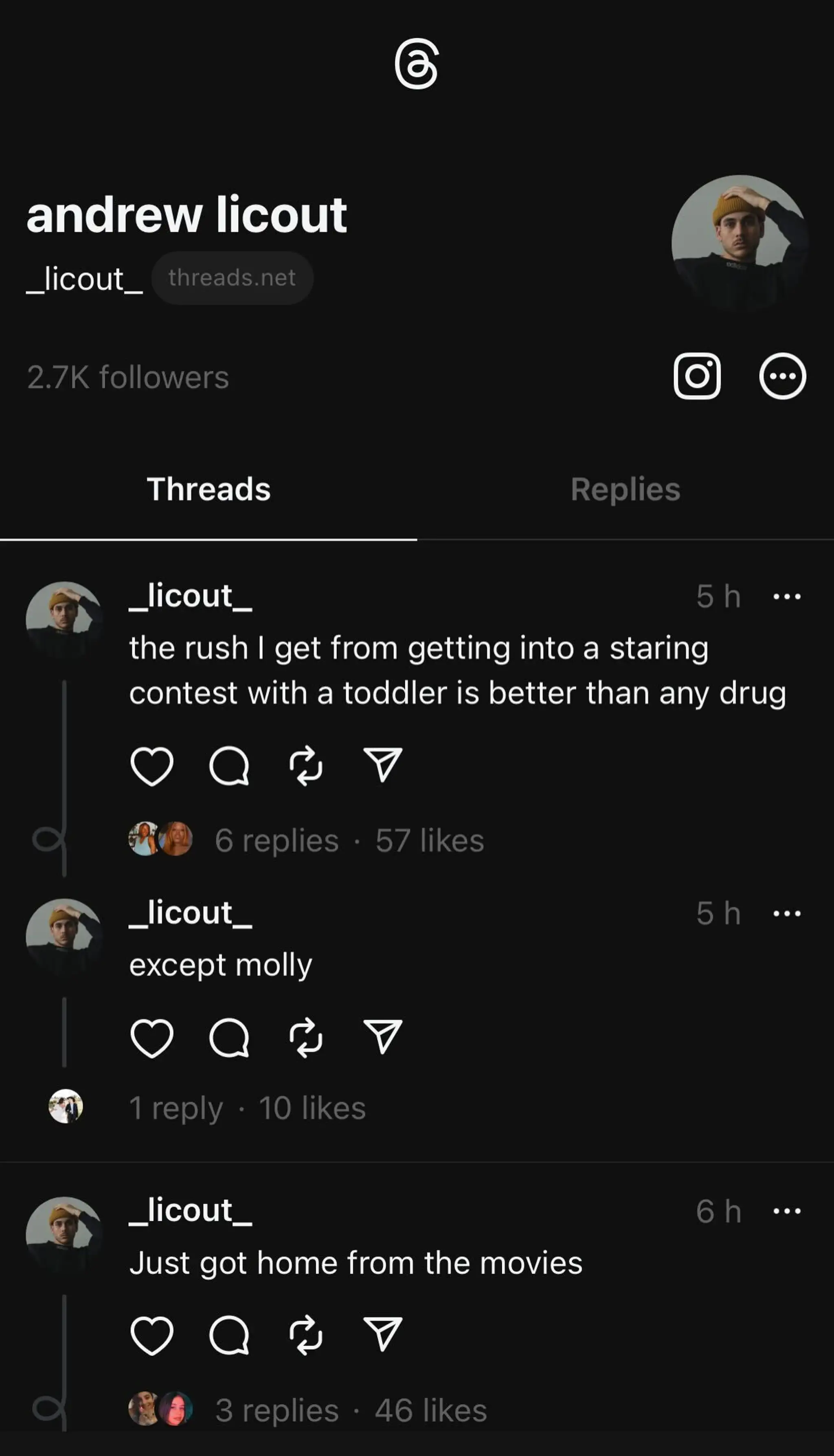This screenshot has width=834, height=1456.
Task: Share the staring contest toddler post
Action: click(383, 764)
